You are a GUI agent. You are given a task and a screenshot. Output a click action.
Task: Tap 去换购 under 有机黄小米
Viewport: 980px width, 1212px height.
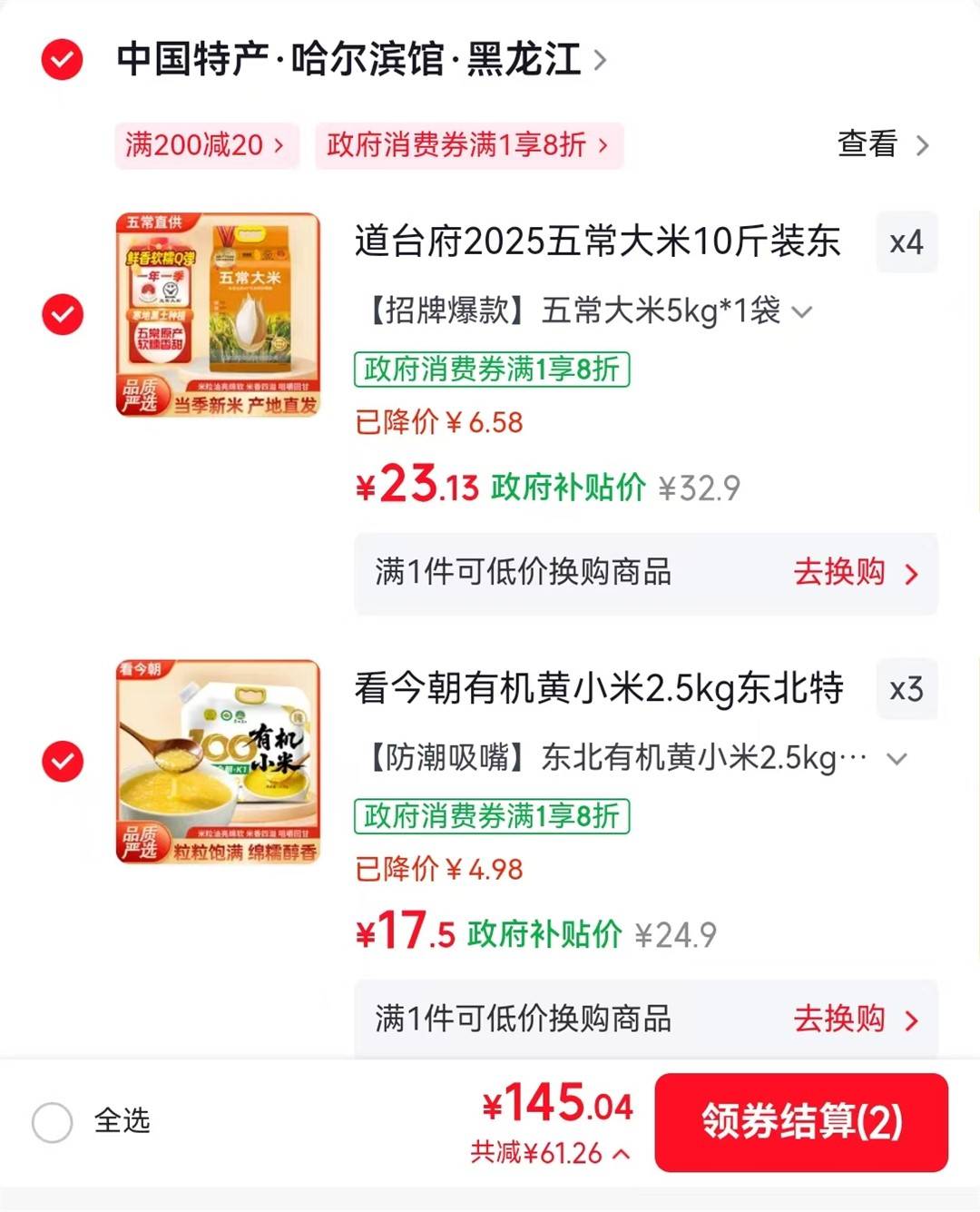click(855, 1019)
